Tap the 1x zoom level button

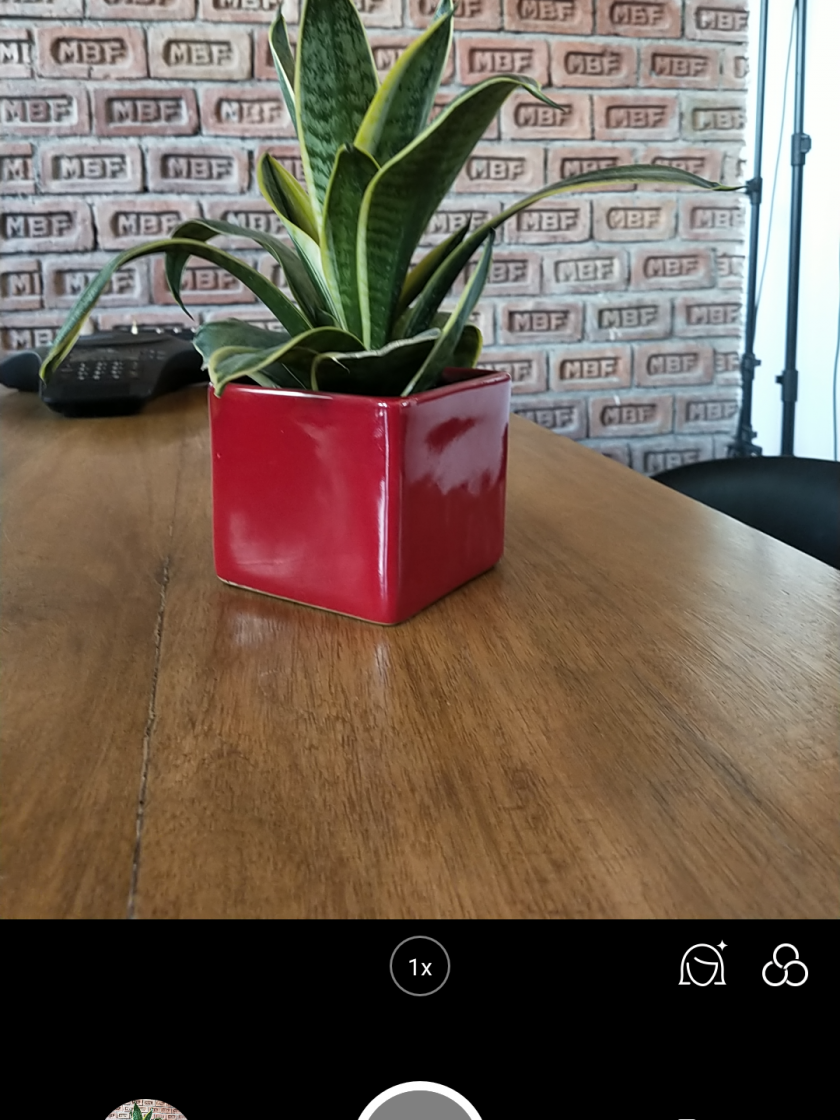(420, 966)
